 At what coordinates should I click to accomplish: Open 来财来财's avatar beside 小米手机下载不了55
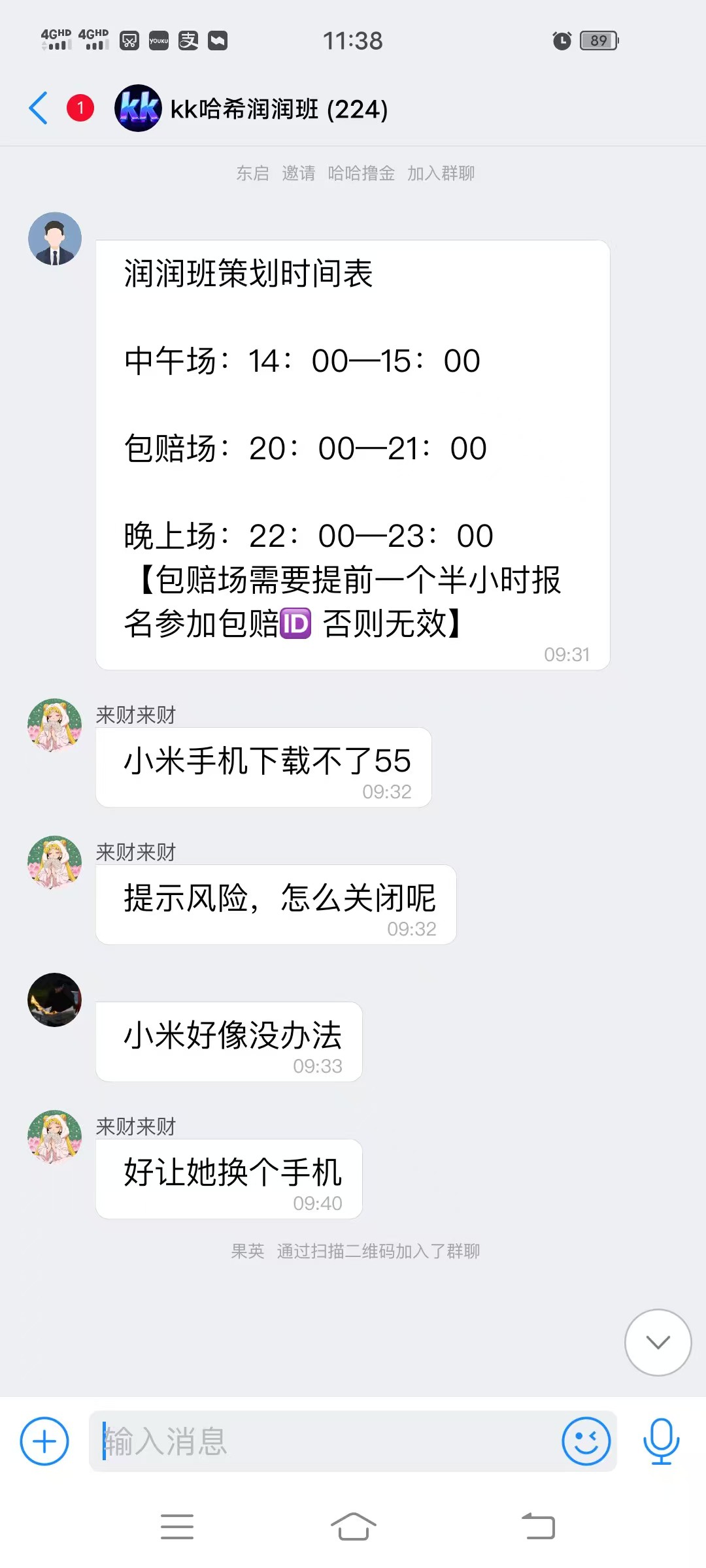point(55,725)
